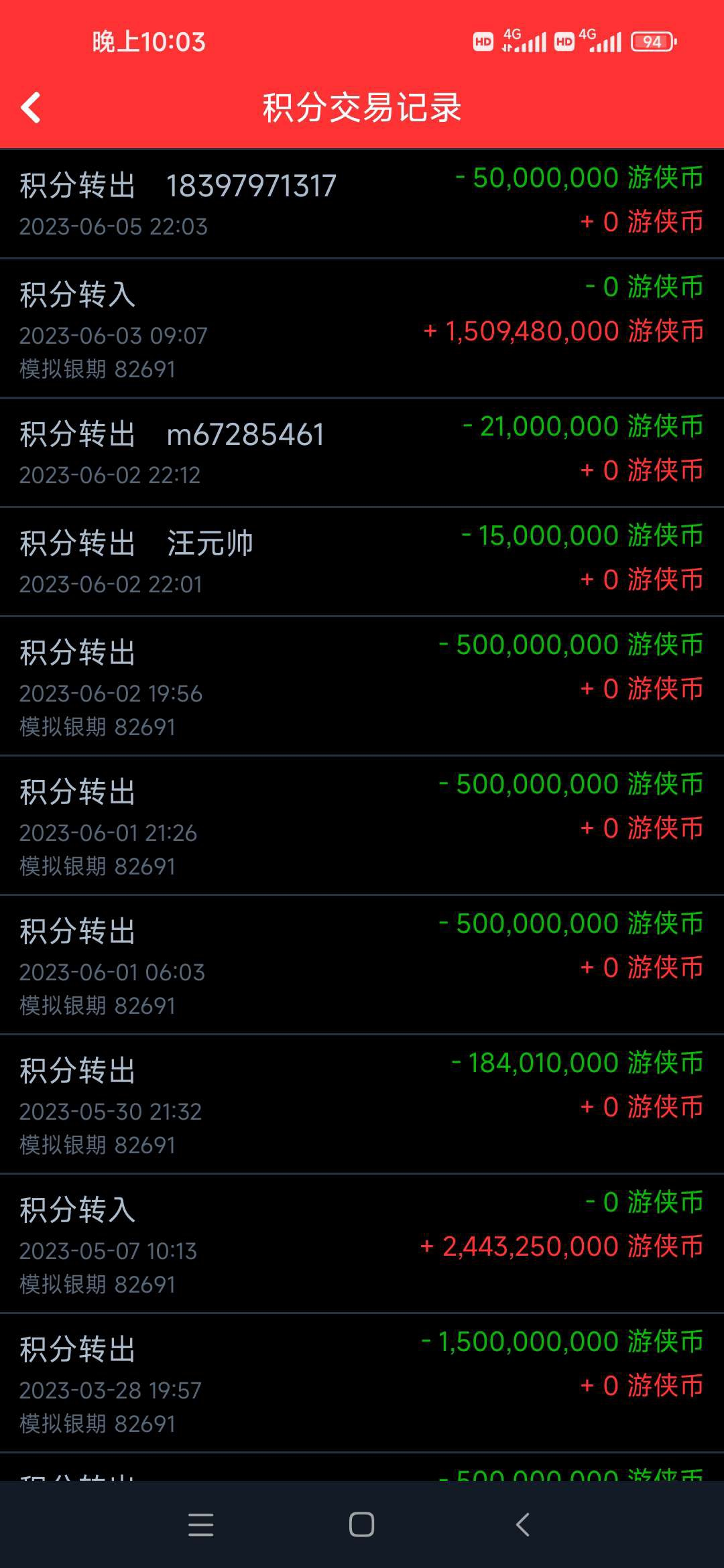
Task: Open the 184,010,000 transfer-out record
Action: pos(362,1104)
